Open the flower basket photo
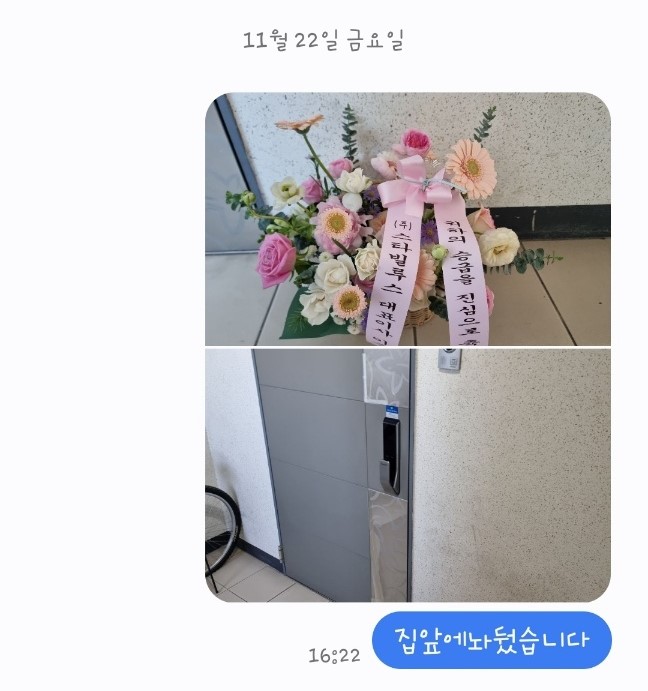The width and height of the screenshot is (648, 691). point(408,219)
